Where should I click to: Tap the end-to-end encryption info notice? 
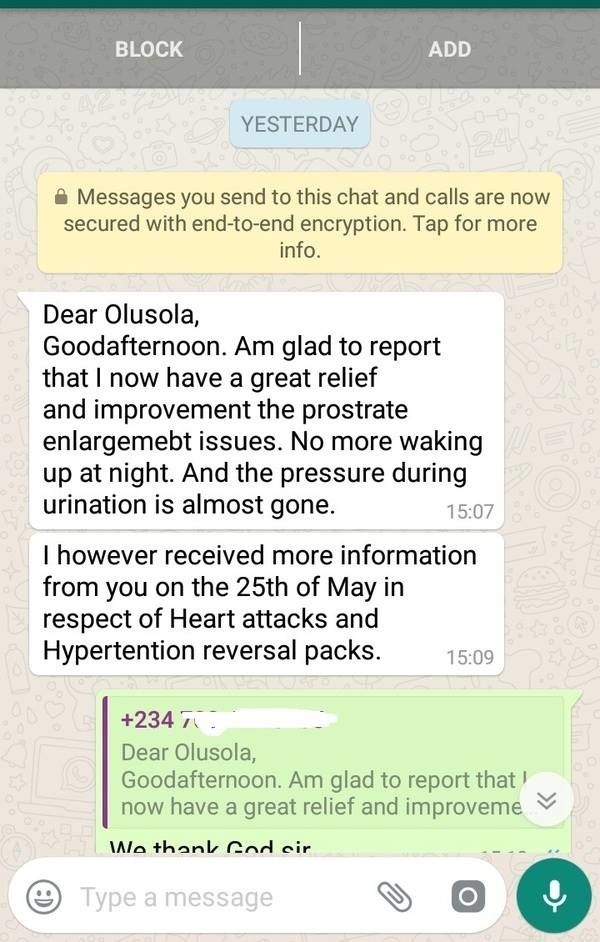[300, 222]
